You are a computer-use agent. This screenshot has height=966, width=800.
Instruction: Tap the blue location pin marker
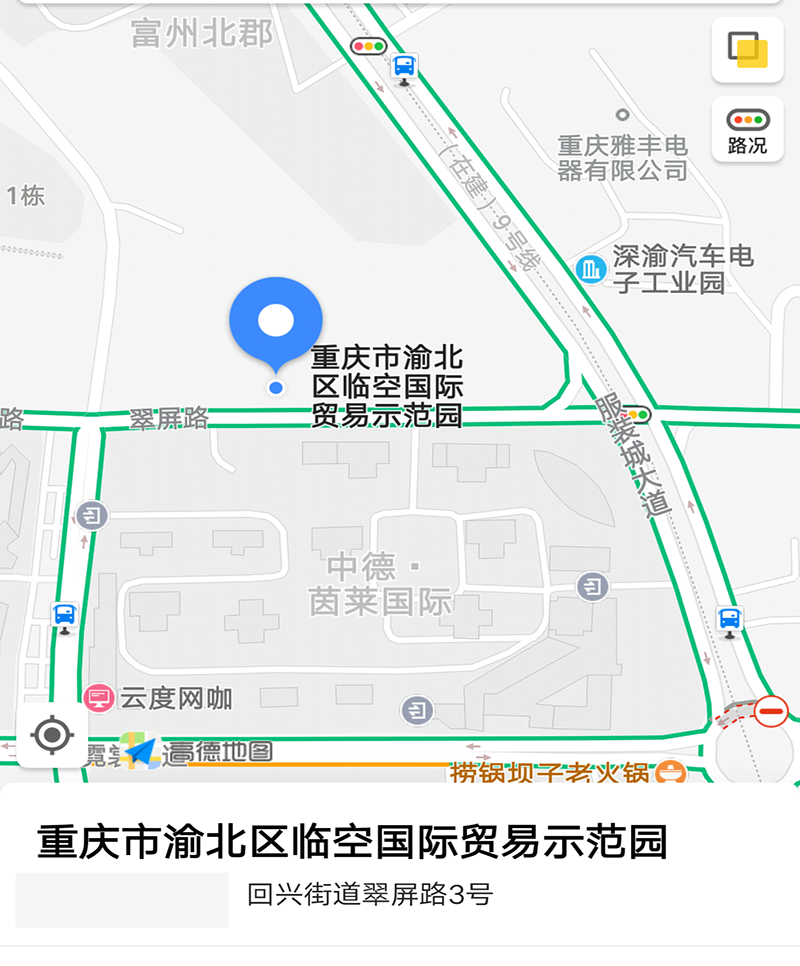[276, 323]
